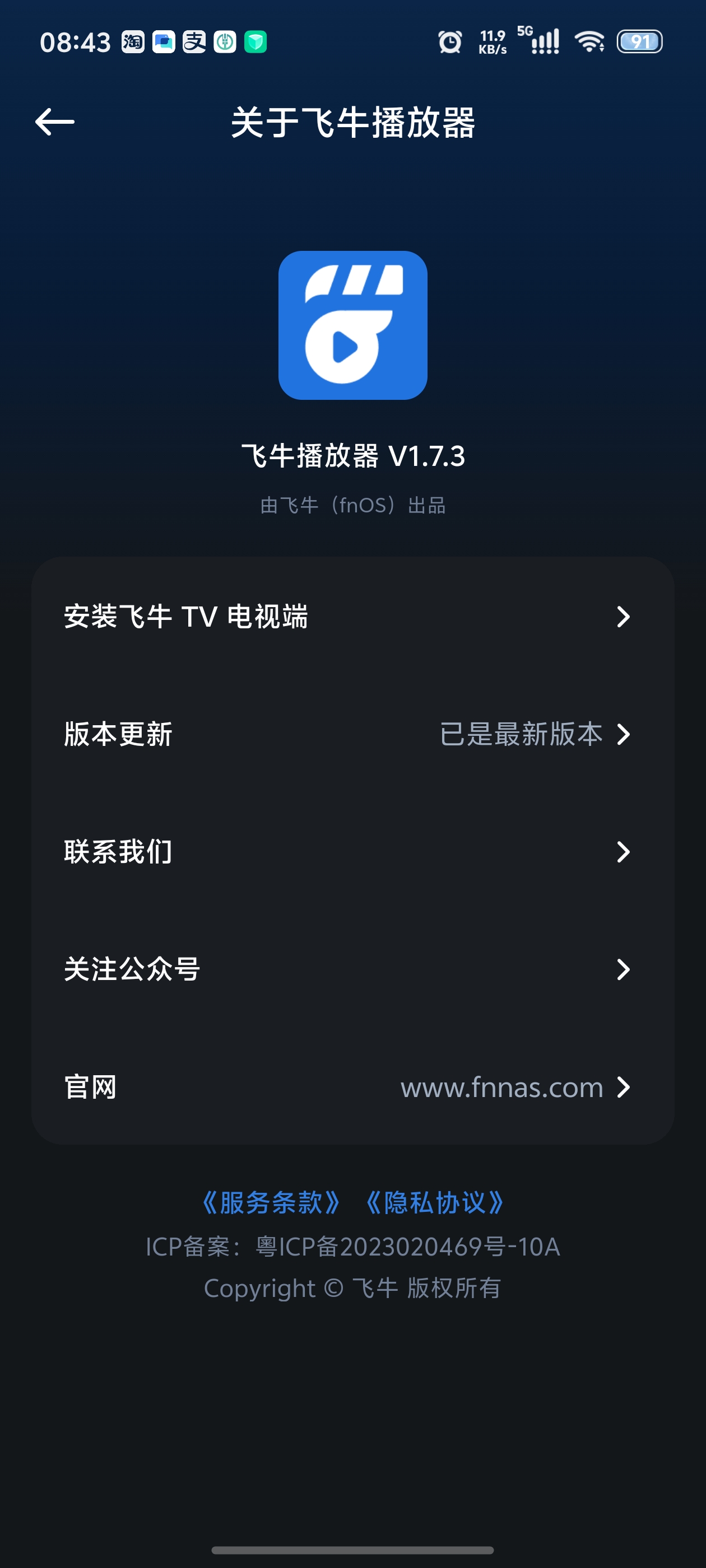The image size is (706, 1568).
Task: Visit the 官网 www.fnnas.com
Action: [x=352, y=1087]
